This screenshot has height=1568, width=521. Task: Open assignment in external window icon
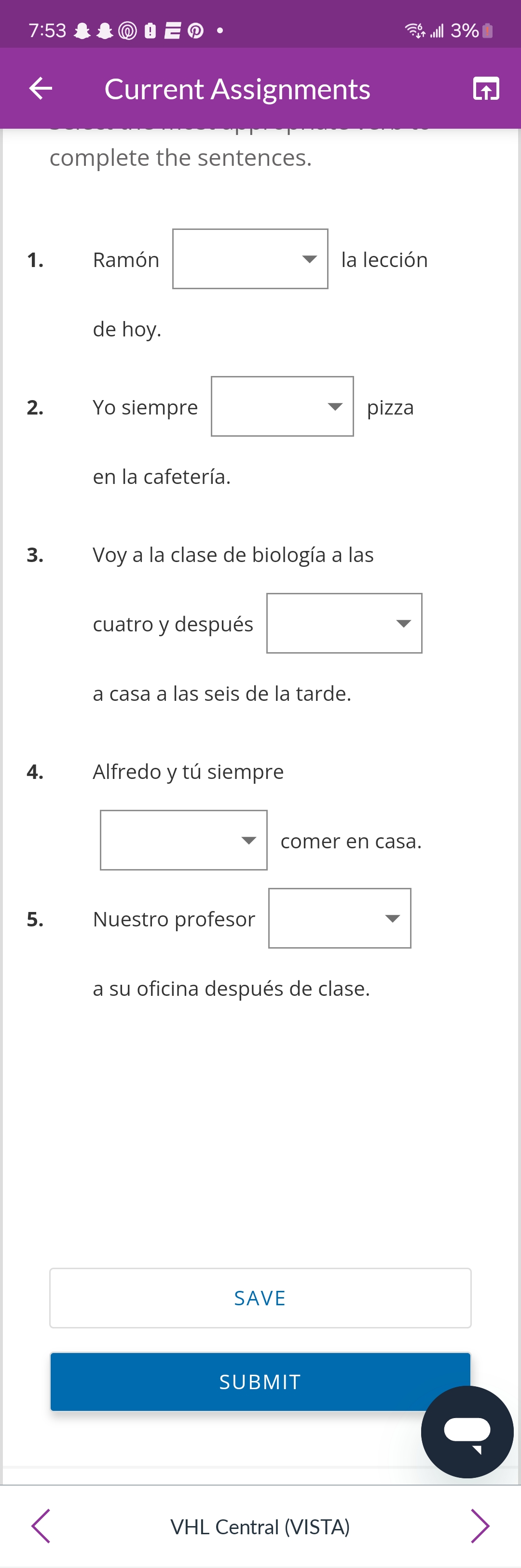[486, 89]
